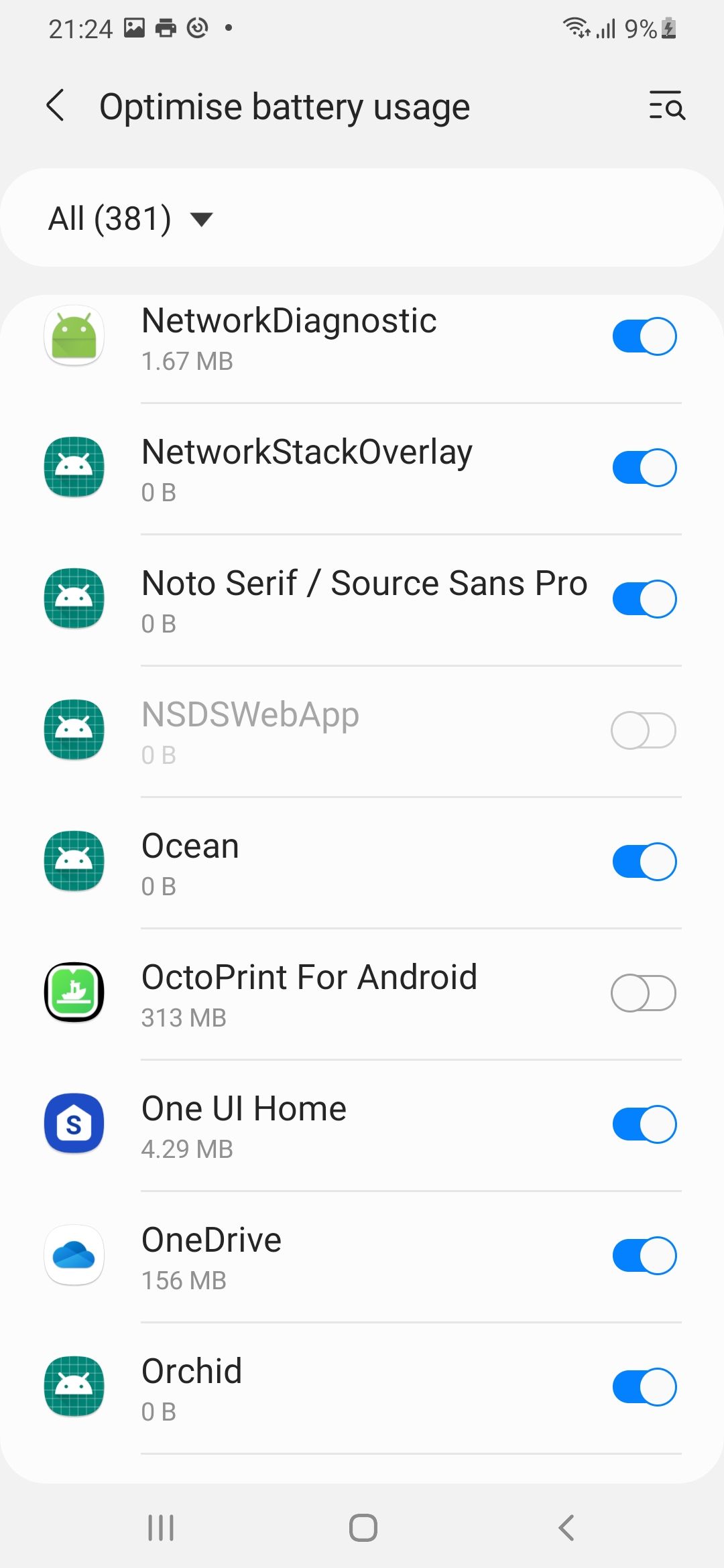This screenshot has height=1568, width=724.
Task: Turn off the Ocean toggle
Action: click(x=643, y=862)
